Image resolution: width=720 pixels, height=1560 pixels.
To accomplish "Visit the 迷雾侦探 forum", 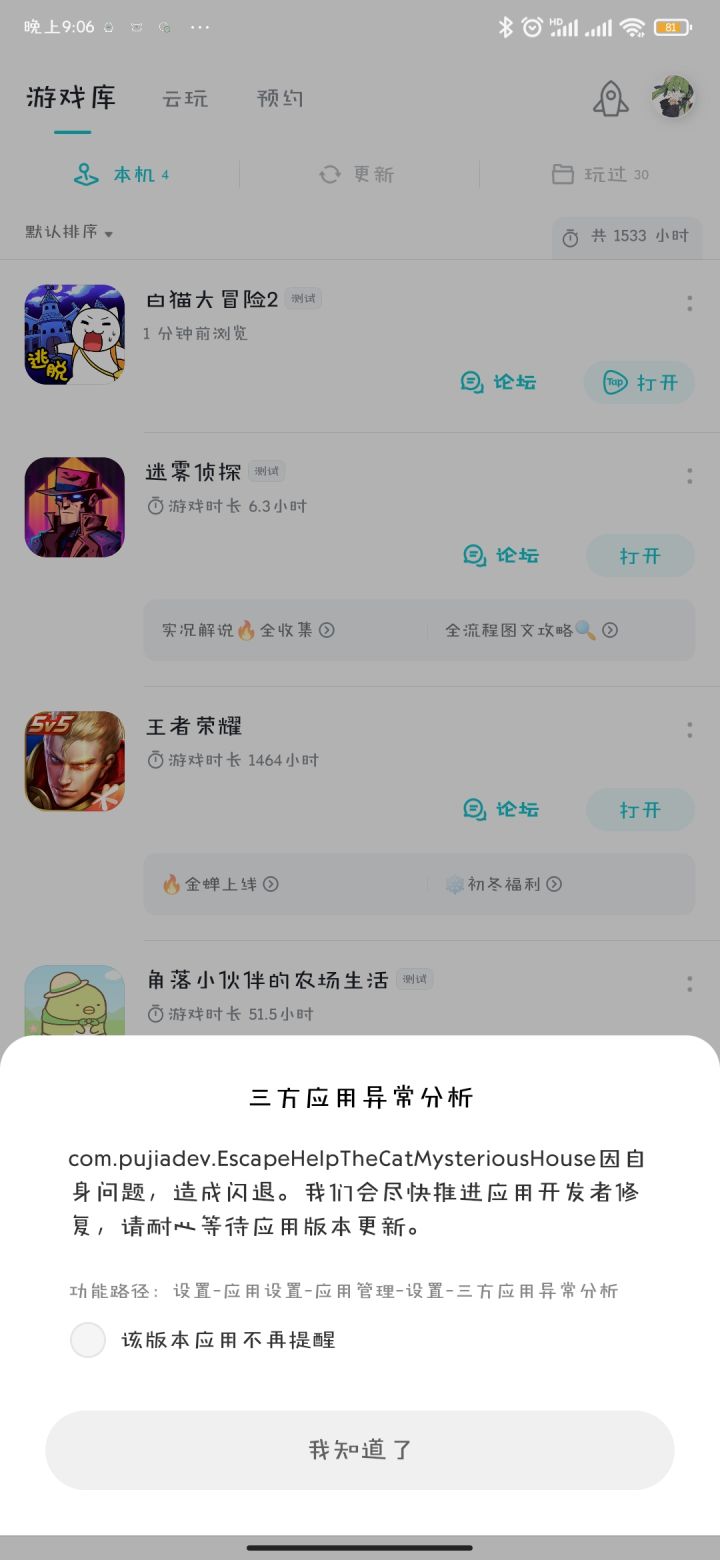I will click(500, 556).
